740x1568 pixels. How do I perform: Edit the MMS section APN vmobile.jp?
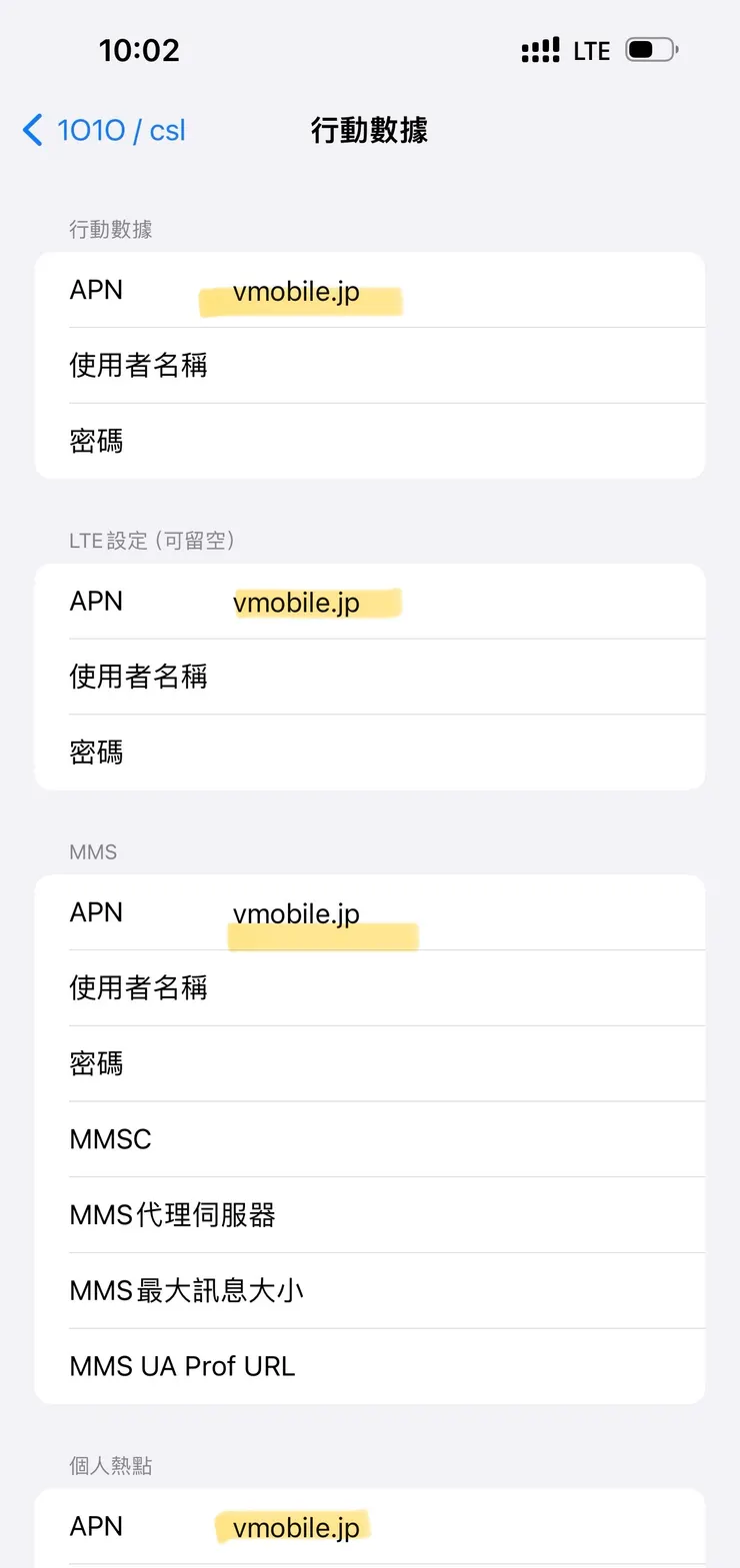point(295,912)
